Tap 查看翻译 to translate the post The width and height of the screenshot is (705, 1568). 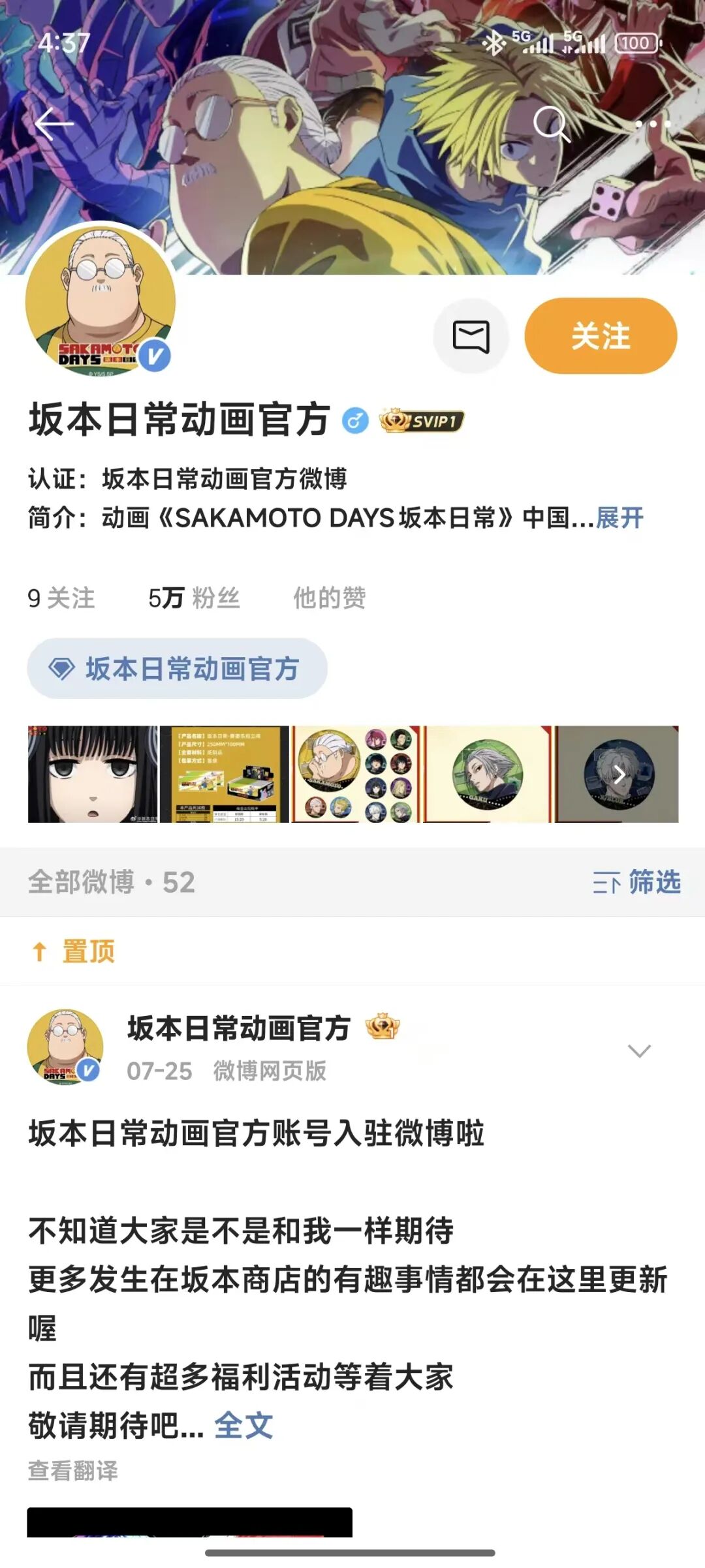tap(73, 1471)
